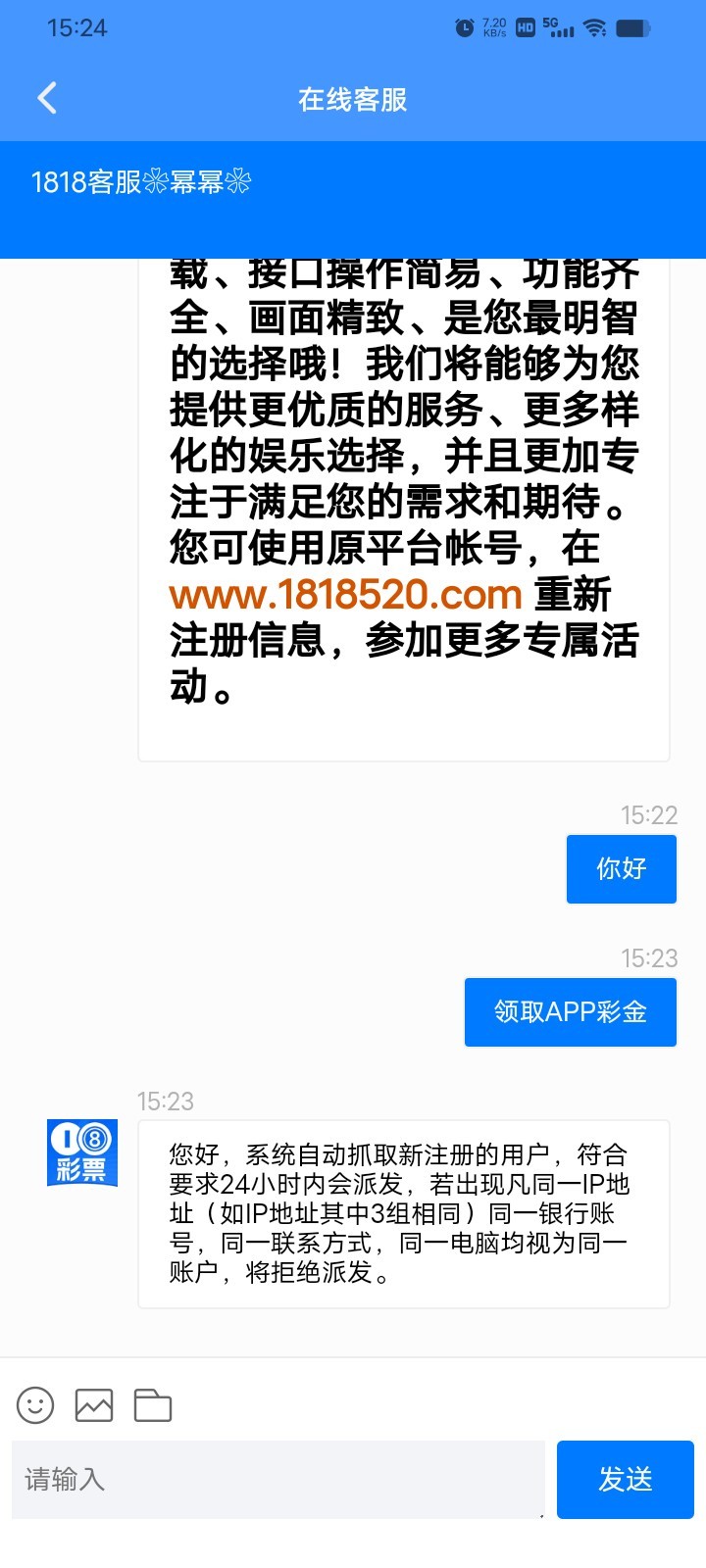The height and width of the screenshot is (1568, 706).
Task: Focus the 请输入 message field
Action: pyautogui.click(x=278, y=1480)
